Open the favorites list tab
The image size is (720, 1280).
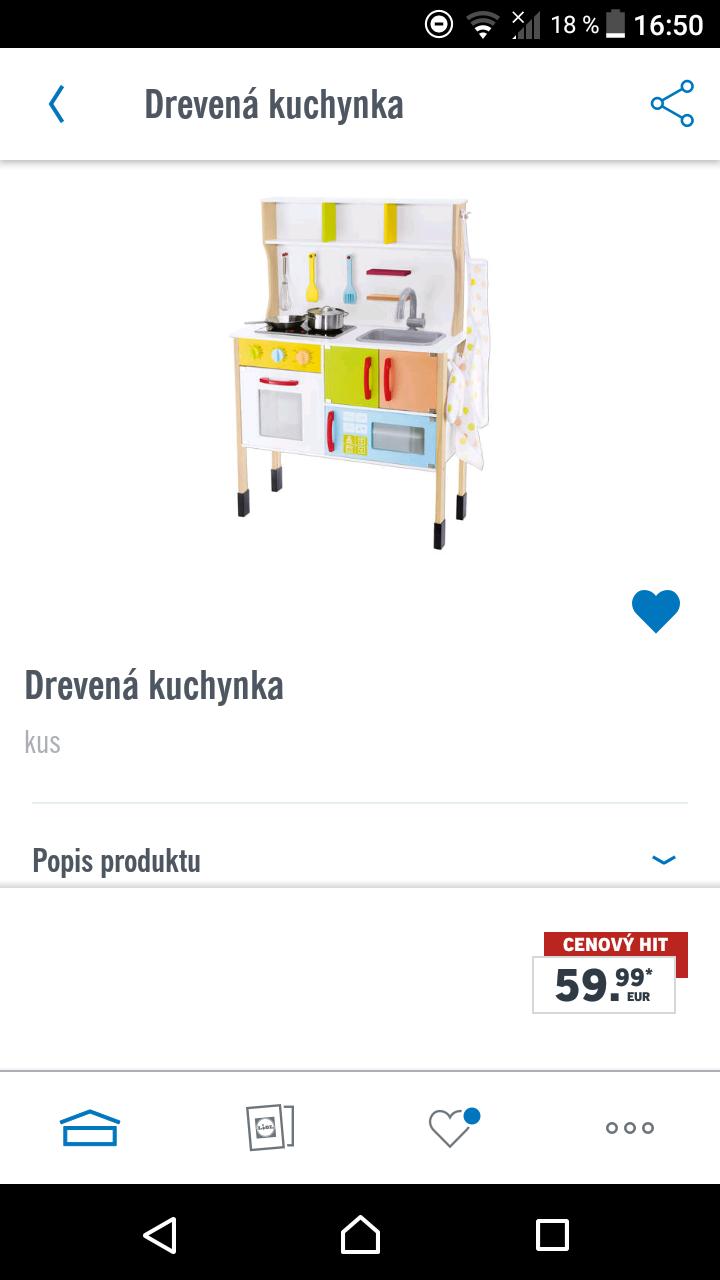[452, 1128]
